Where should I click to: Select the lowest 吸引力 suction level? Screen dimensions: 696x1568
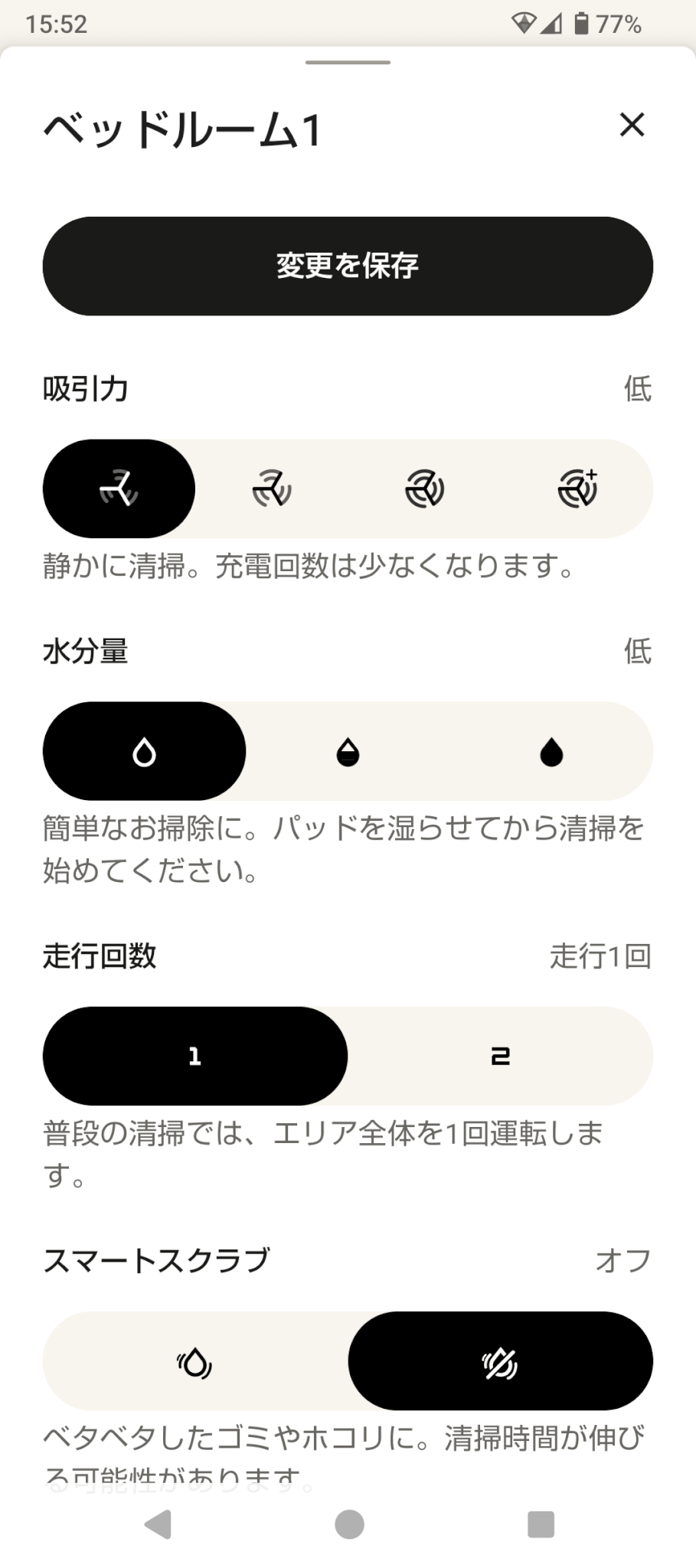click(x=119, y=488)
